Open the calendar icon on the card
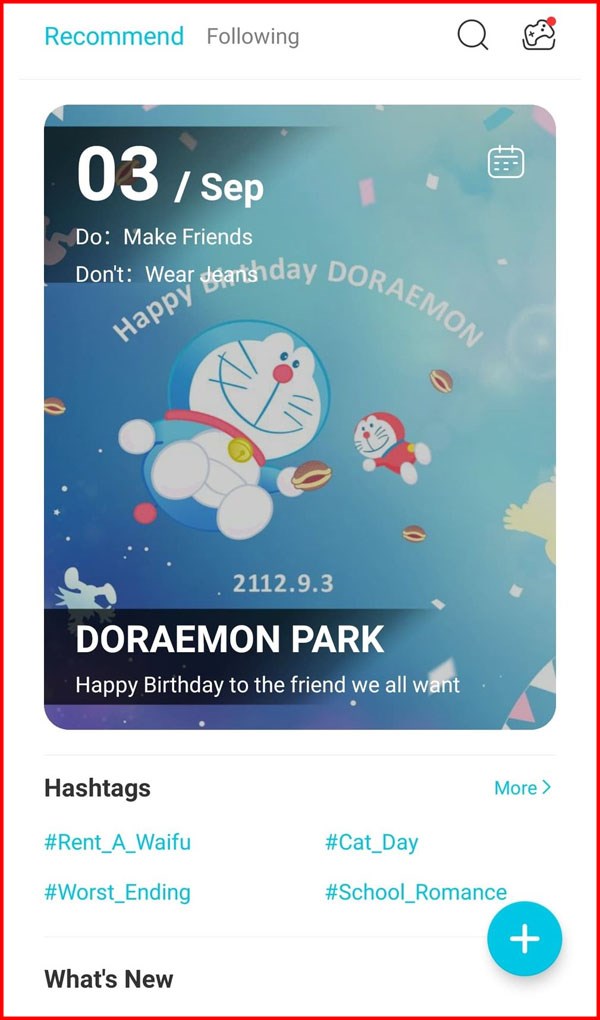The image size is (600, 1020). pyautogui.click(x=506, y=162)
